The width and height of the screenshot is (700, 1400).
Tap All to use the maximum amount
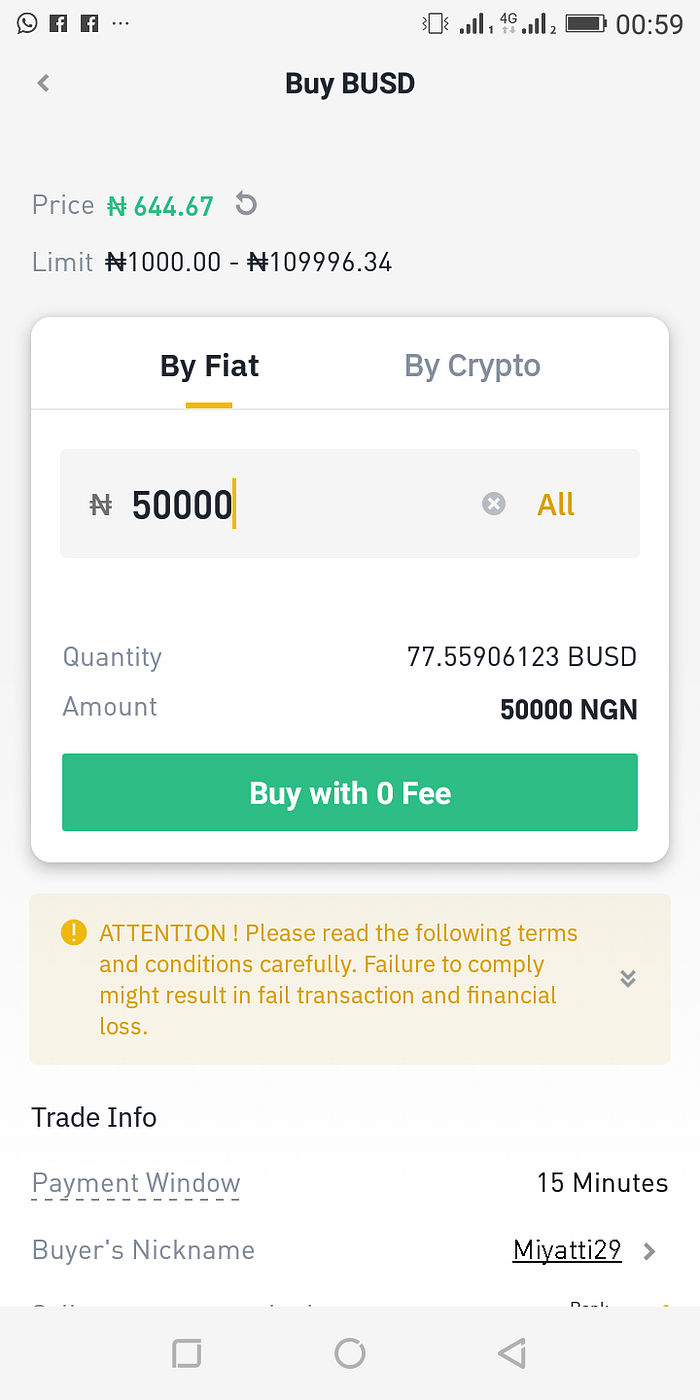tap(556, 504)
